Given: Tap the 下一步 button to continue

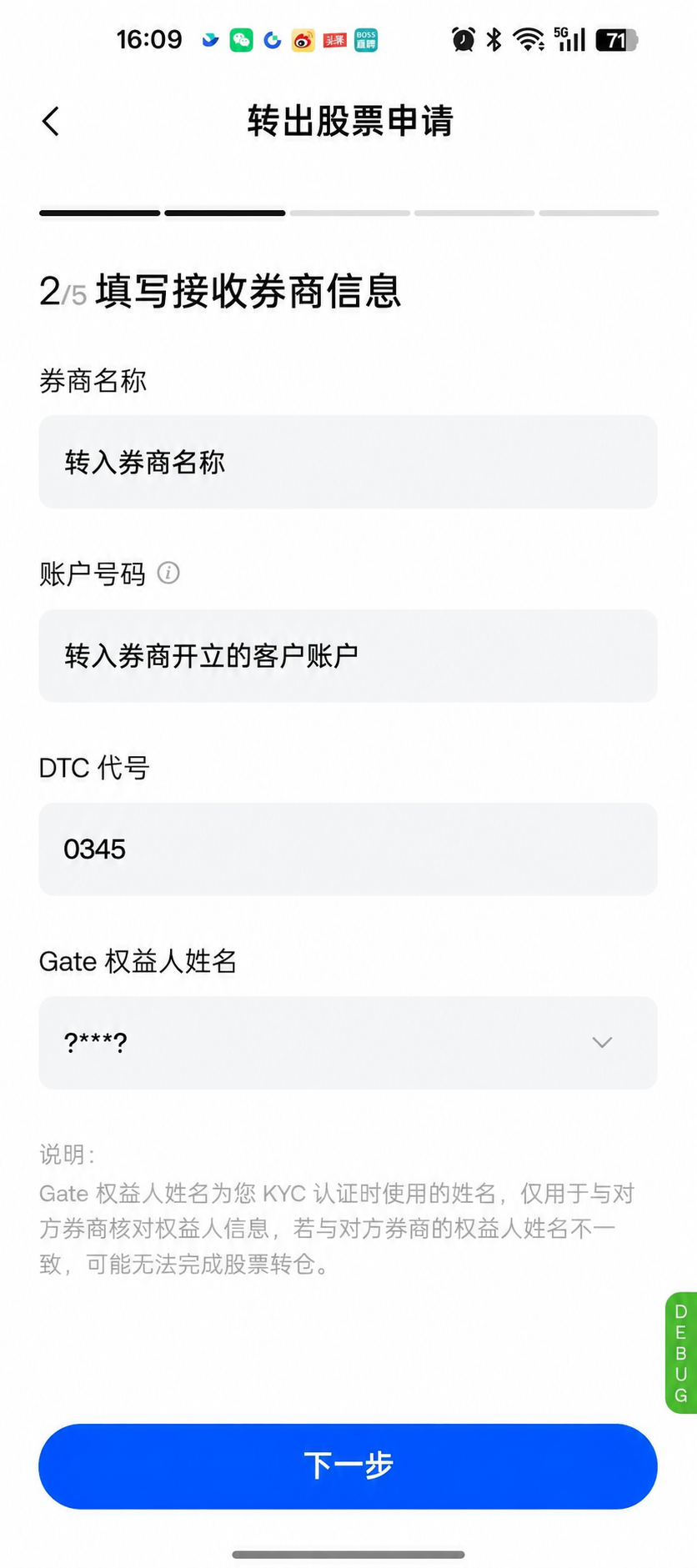Looking at the screenshot, I should click(348, 1466).
